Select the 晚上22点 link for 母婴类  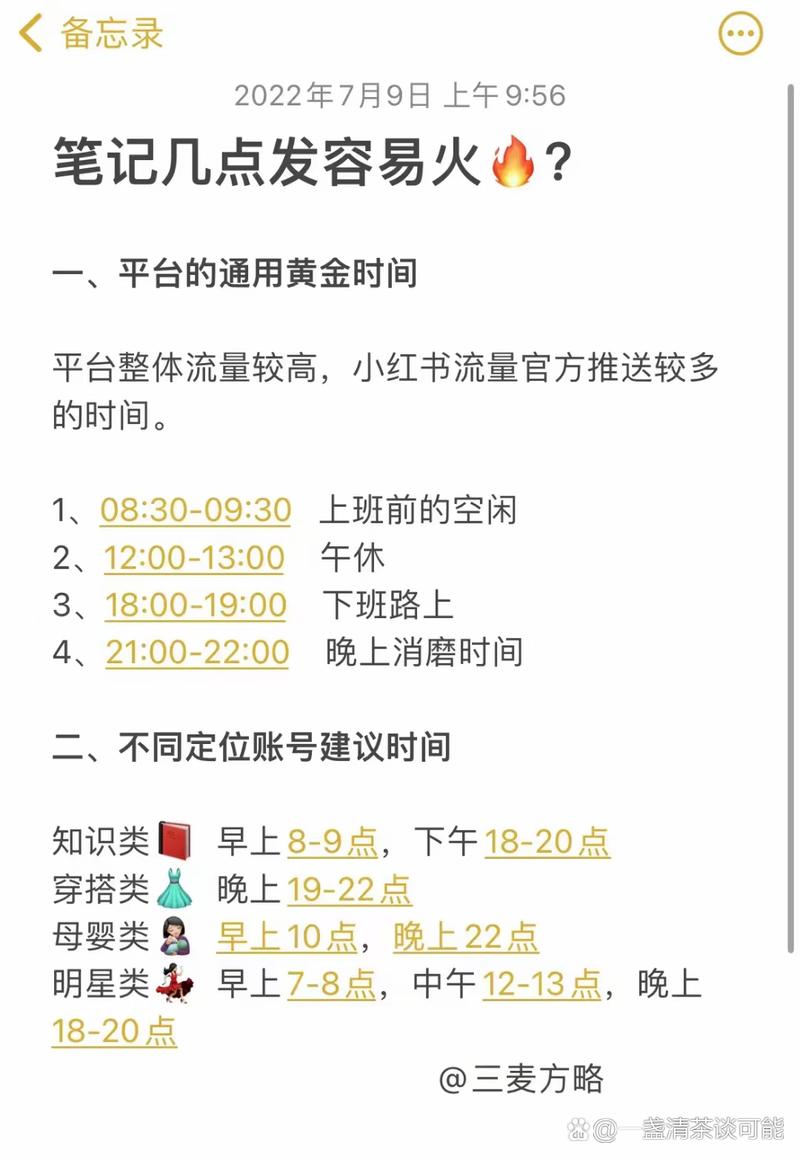pos(465,936)
